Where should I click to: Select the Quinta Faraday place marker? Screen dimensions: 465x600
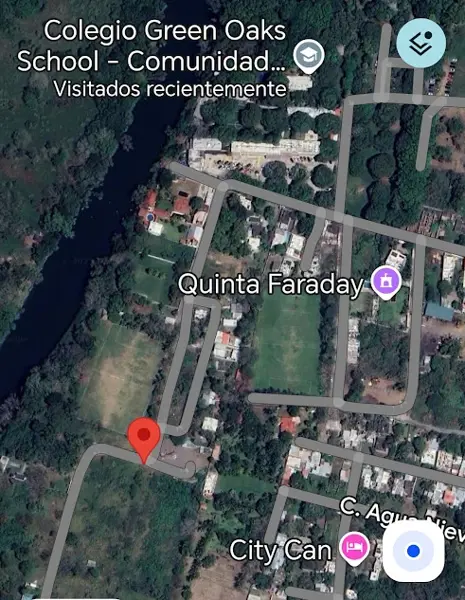(386, 283)
